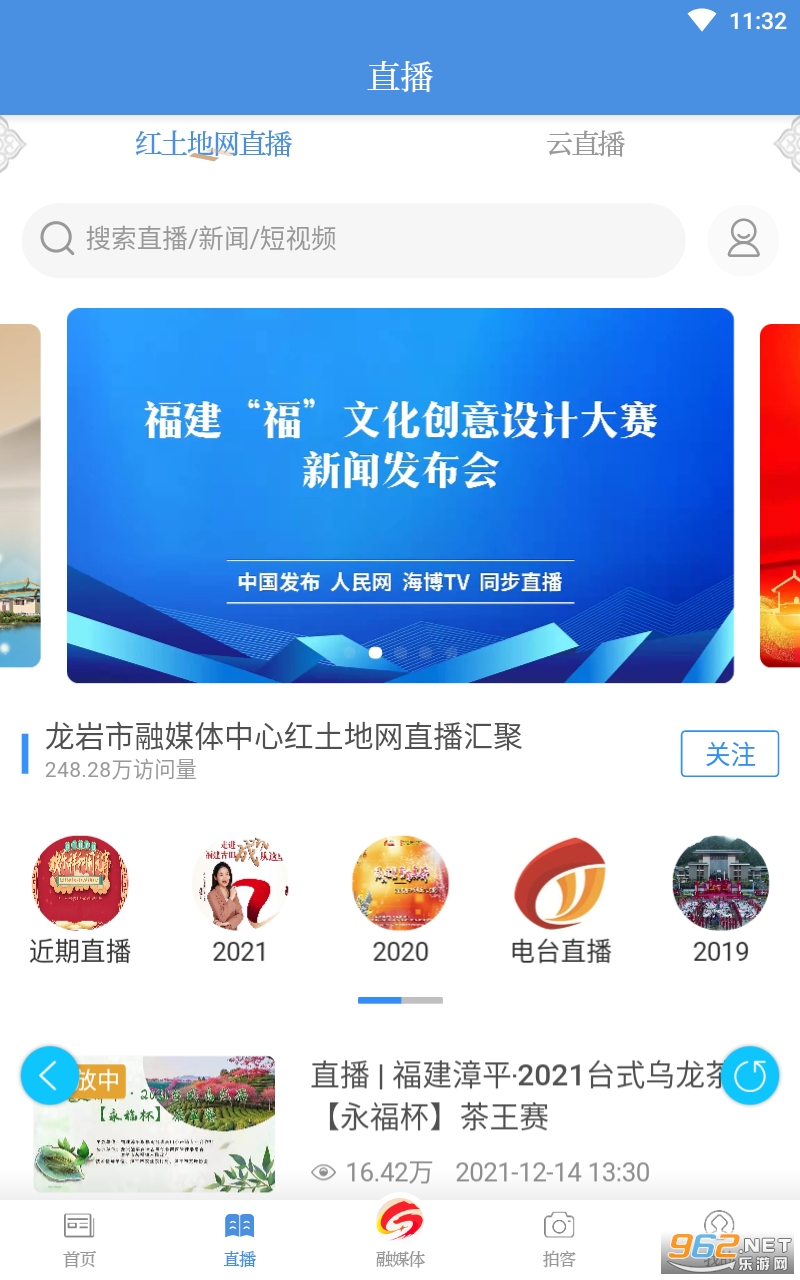Select the 直播 bottom tab
800x1280 pixels.
(x=240, y=1240)
